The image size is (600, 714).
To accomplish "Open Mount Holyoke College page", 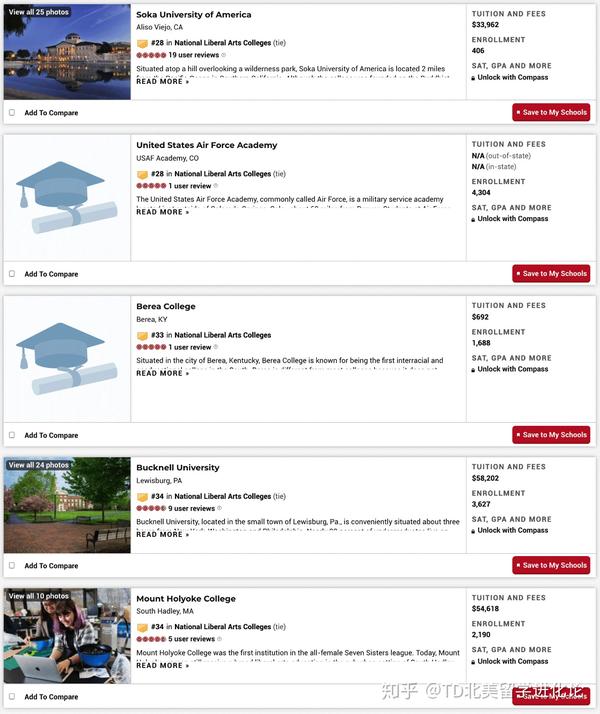I will (186, 598).
